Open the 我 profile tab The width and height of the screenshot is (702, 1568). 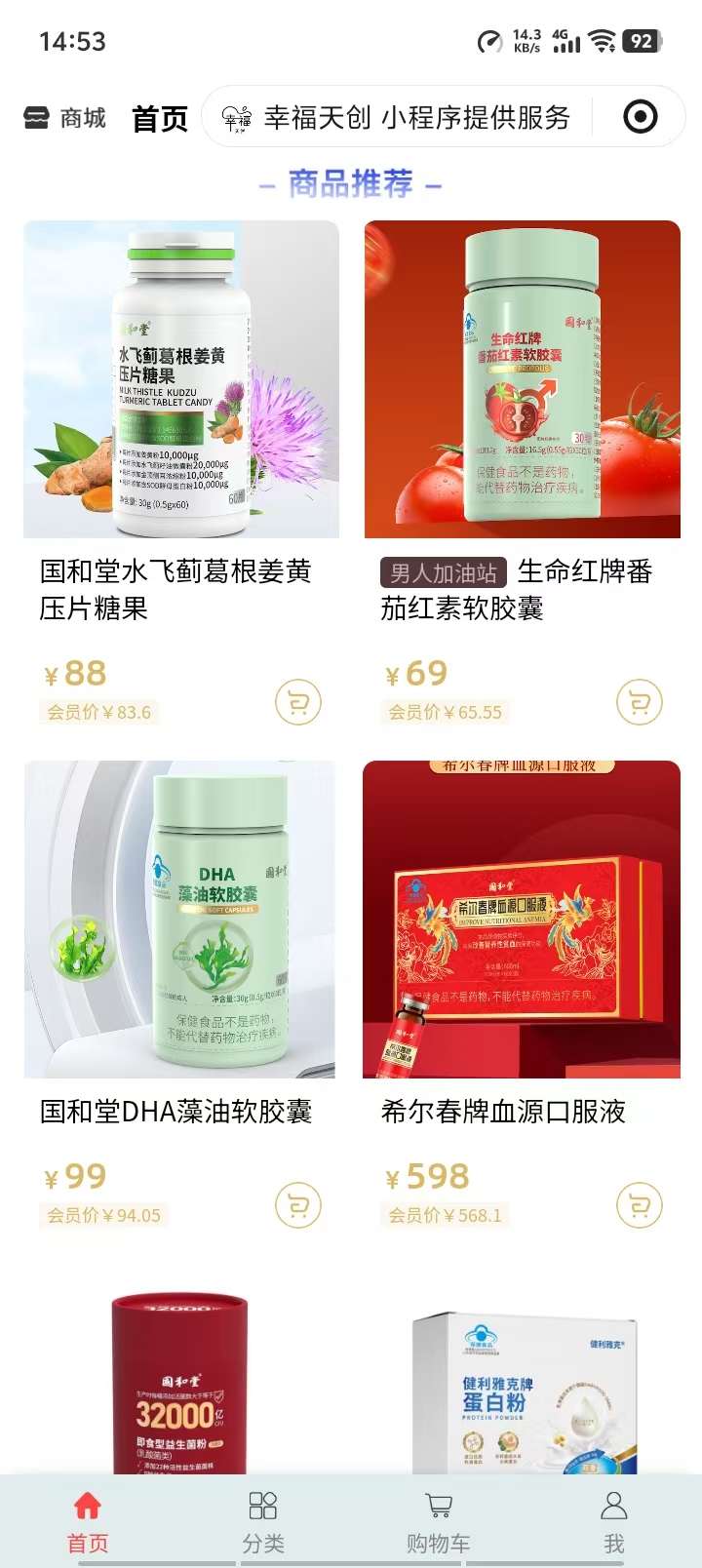613,1521
